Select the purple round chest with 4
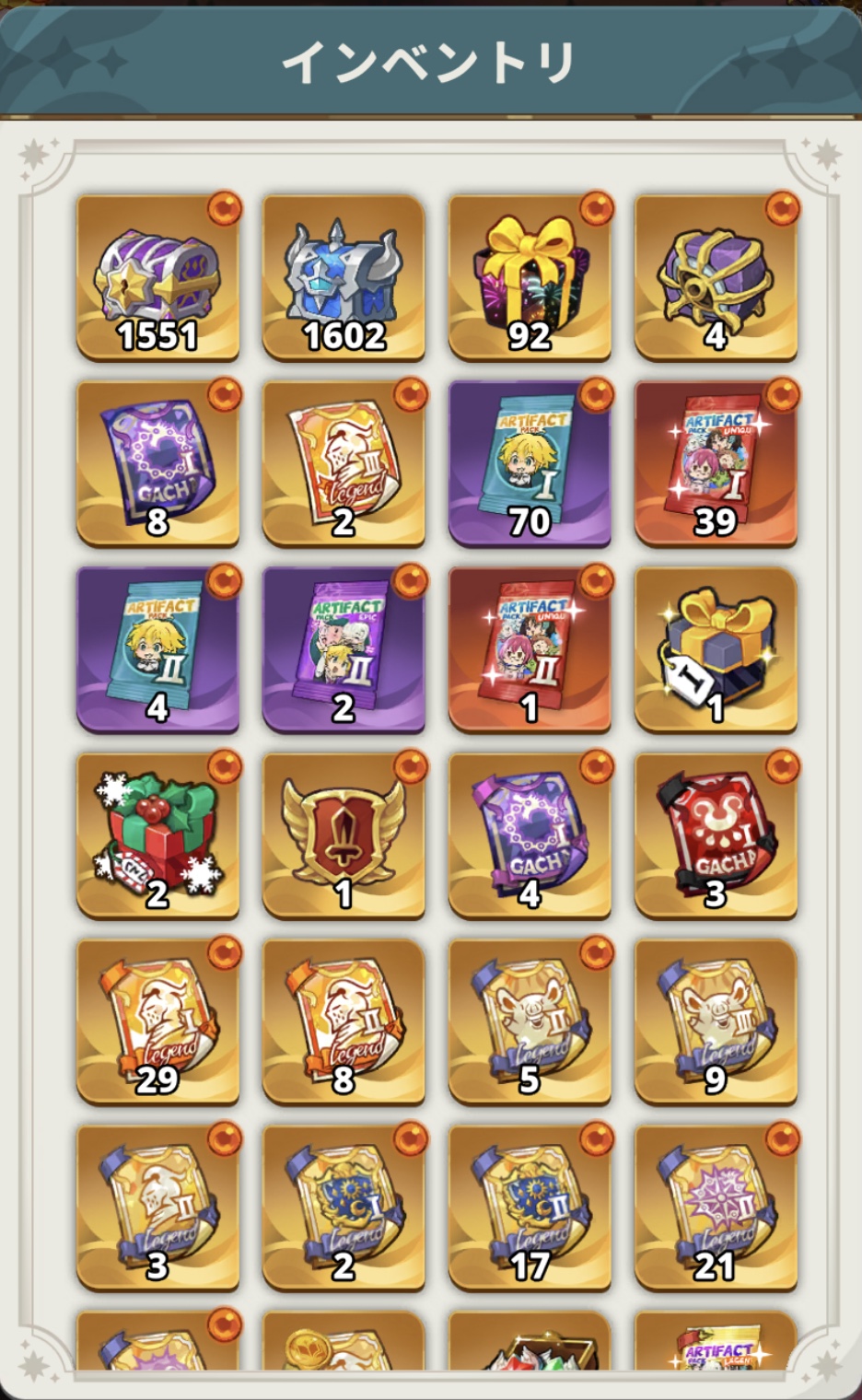Image resolution: width=862 pixels, height=1400 pixels. (x=716, y=278)
